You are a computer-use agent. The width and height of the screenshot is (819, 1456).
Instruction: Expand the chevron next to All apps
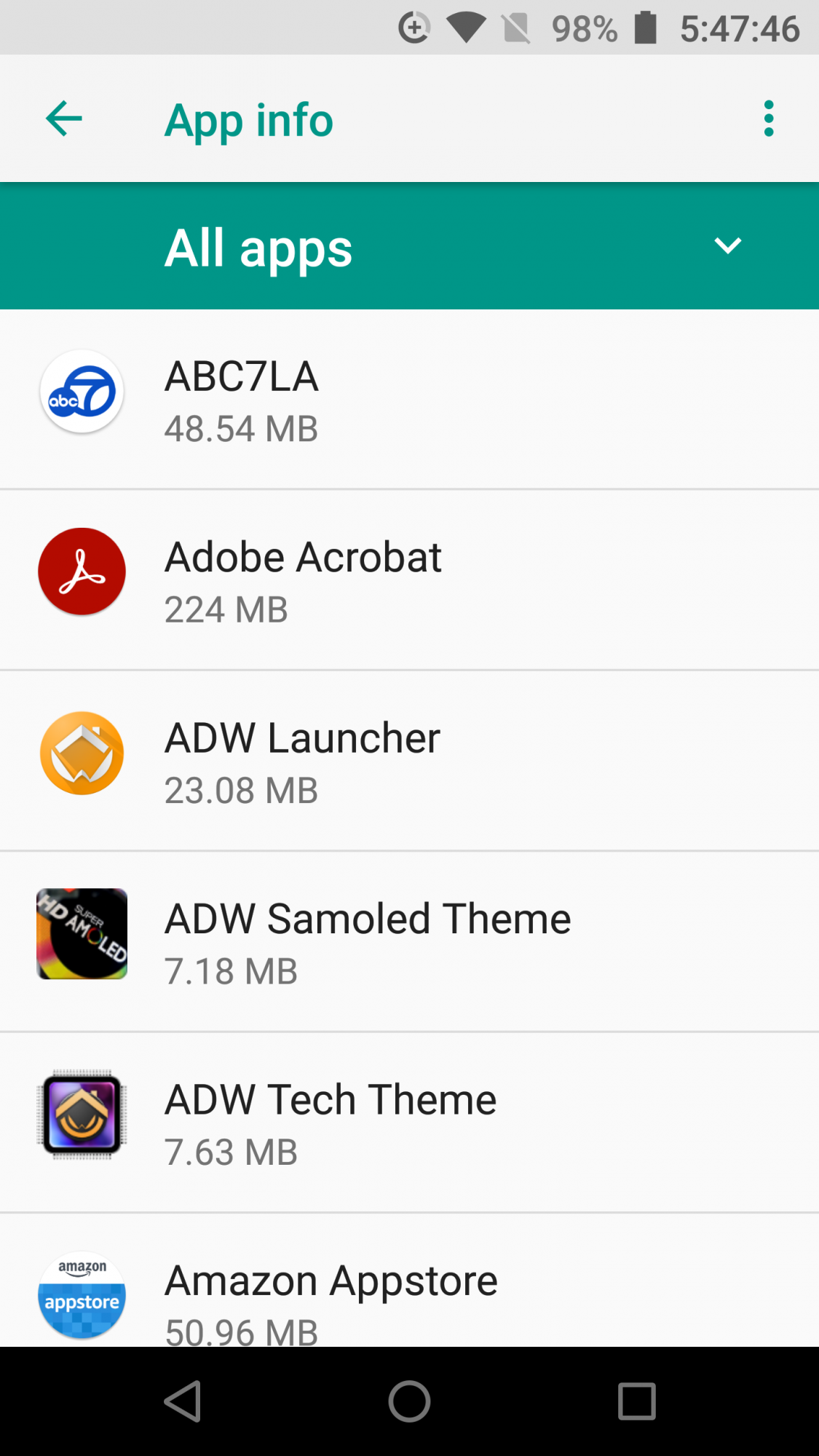(x=727, y=246)
